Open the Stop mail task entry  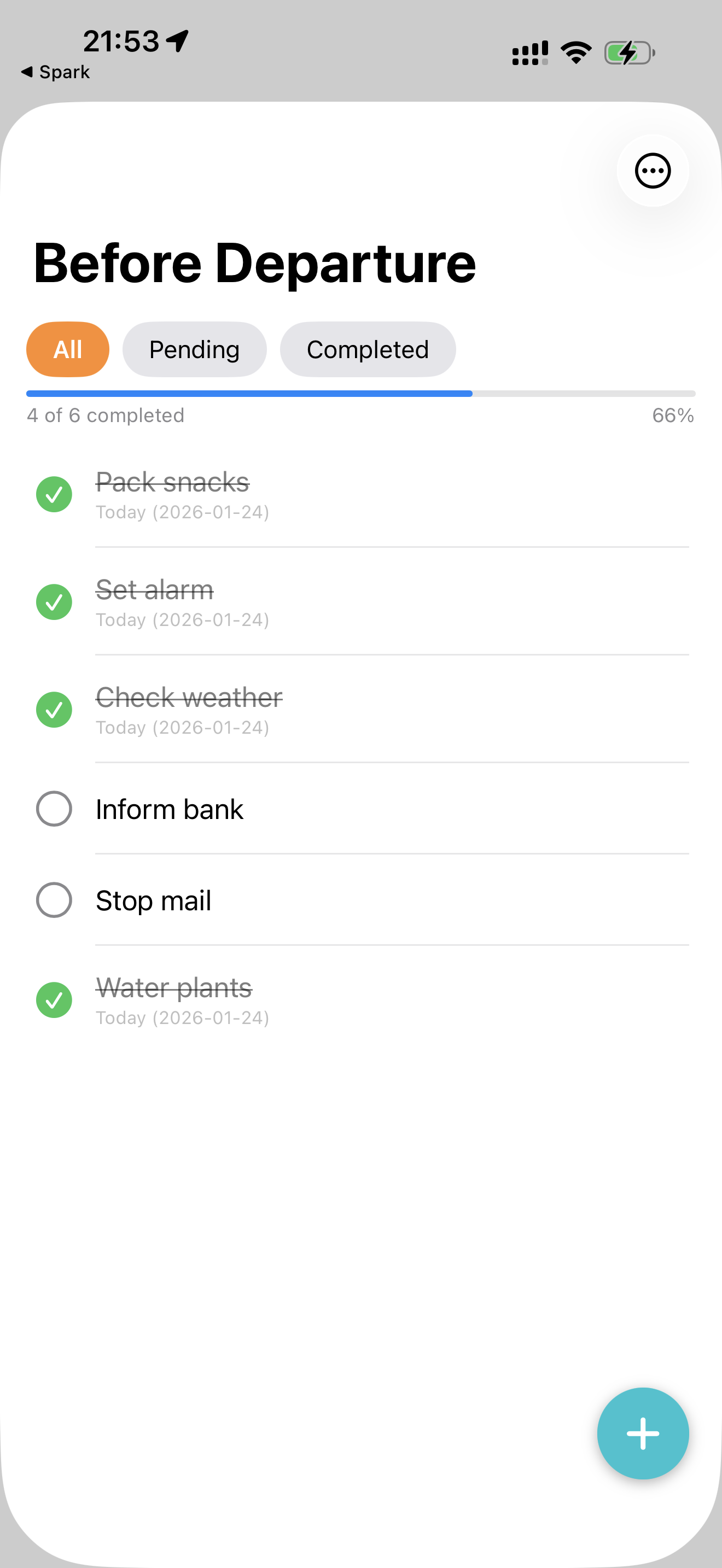pyautogui.click(x=153, y=900)
